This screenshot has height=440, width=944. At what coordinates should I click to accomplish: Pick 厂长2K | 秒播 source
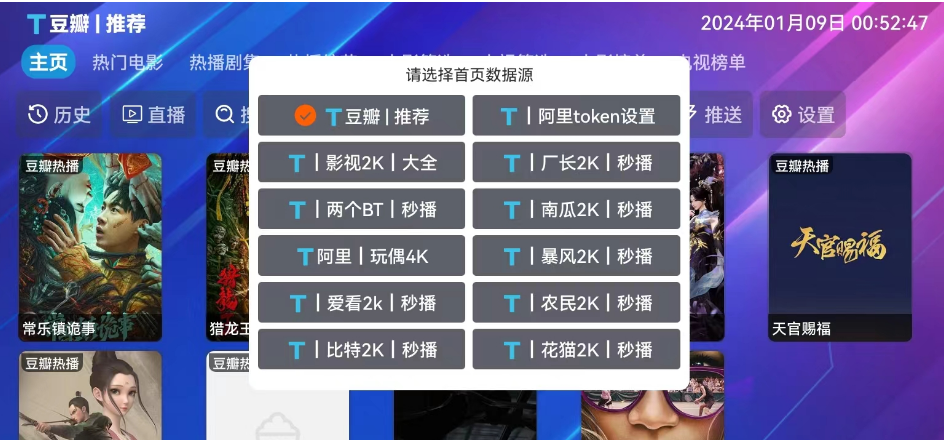click(576, 162)
